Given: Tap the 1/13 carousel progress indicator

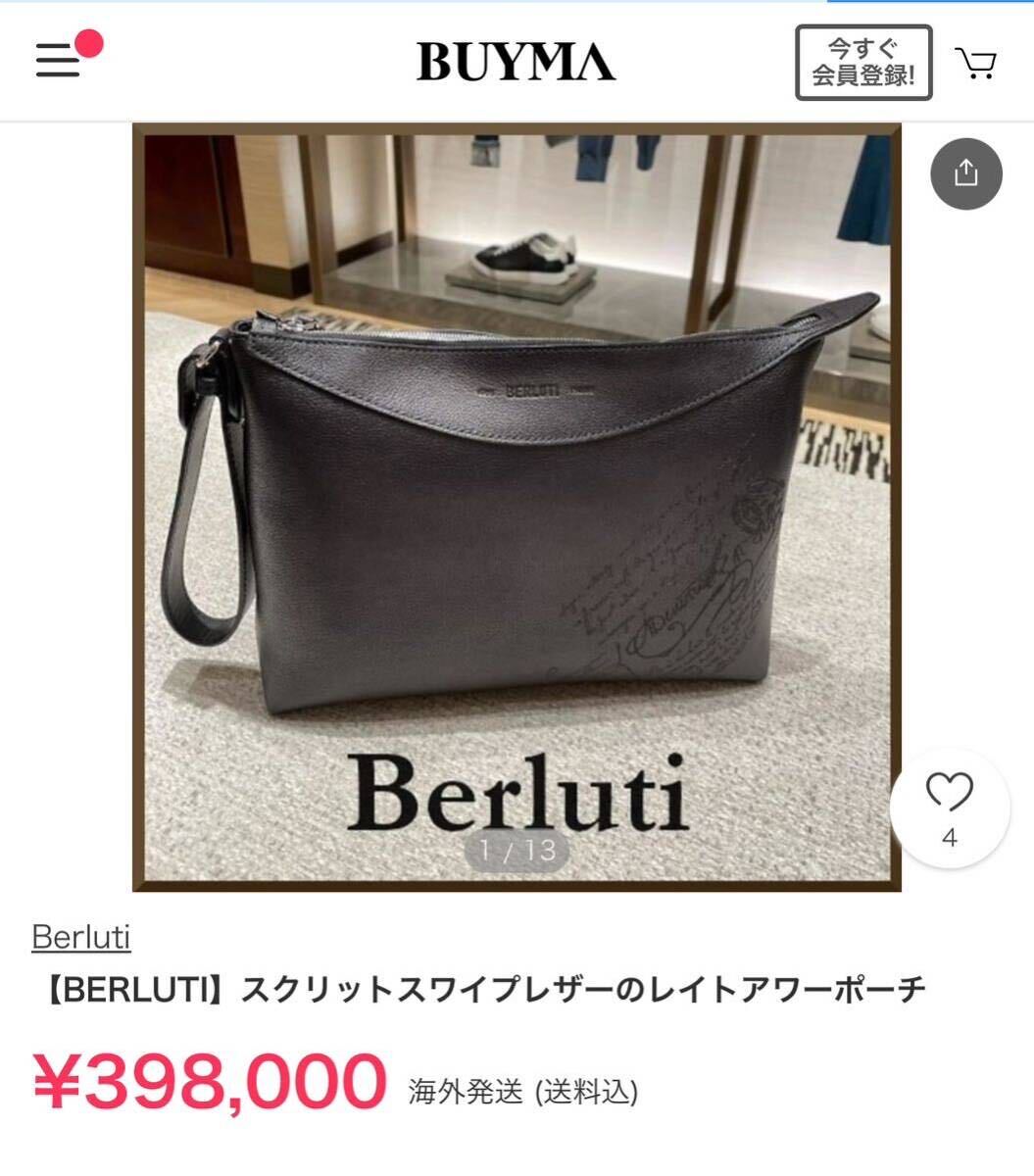Looking at the screenshot, I should tap(515, 850).
